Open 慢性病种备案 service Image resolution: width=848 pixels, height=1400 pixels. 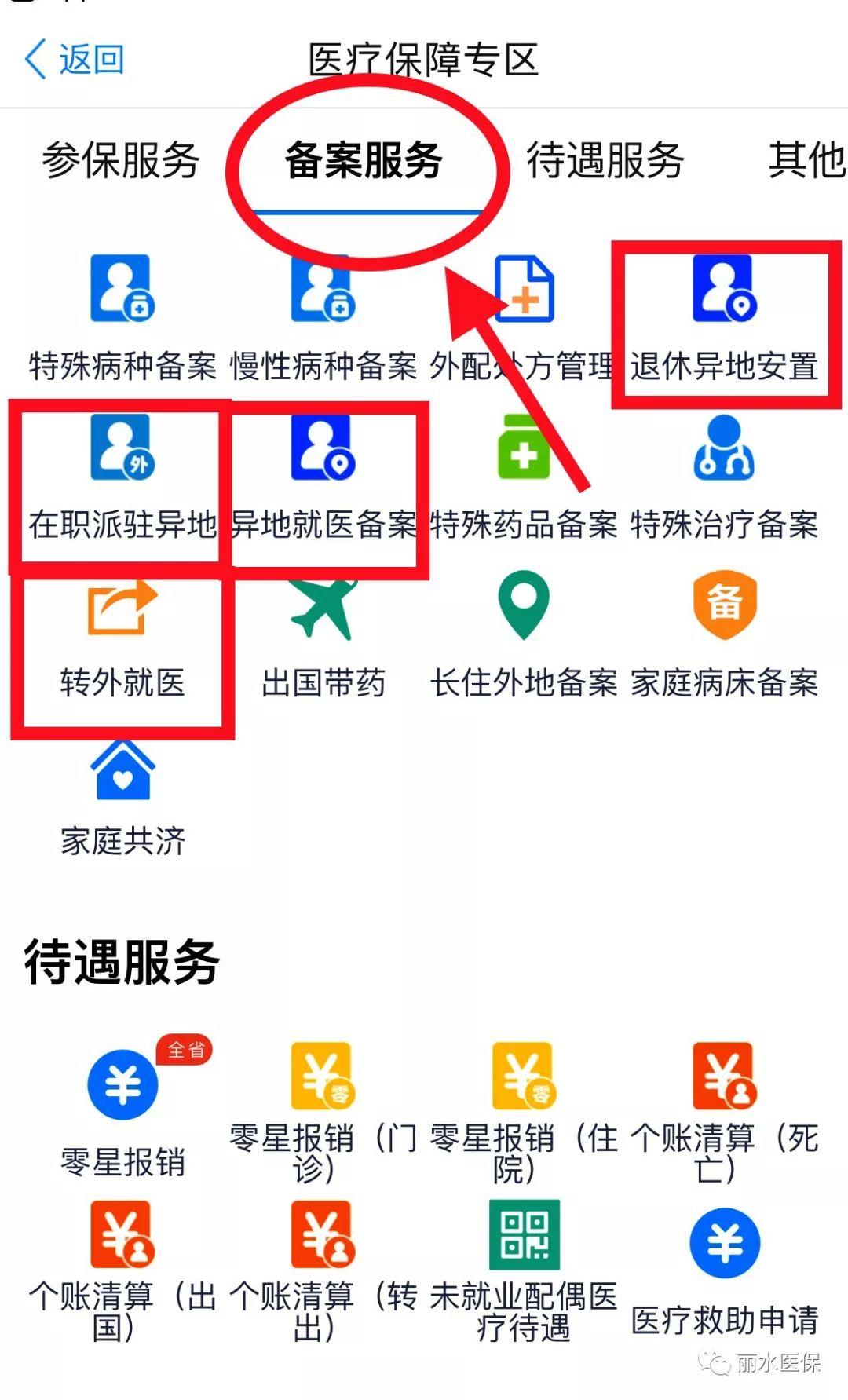(323, 318)
